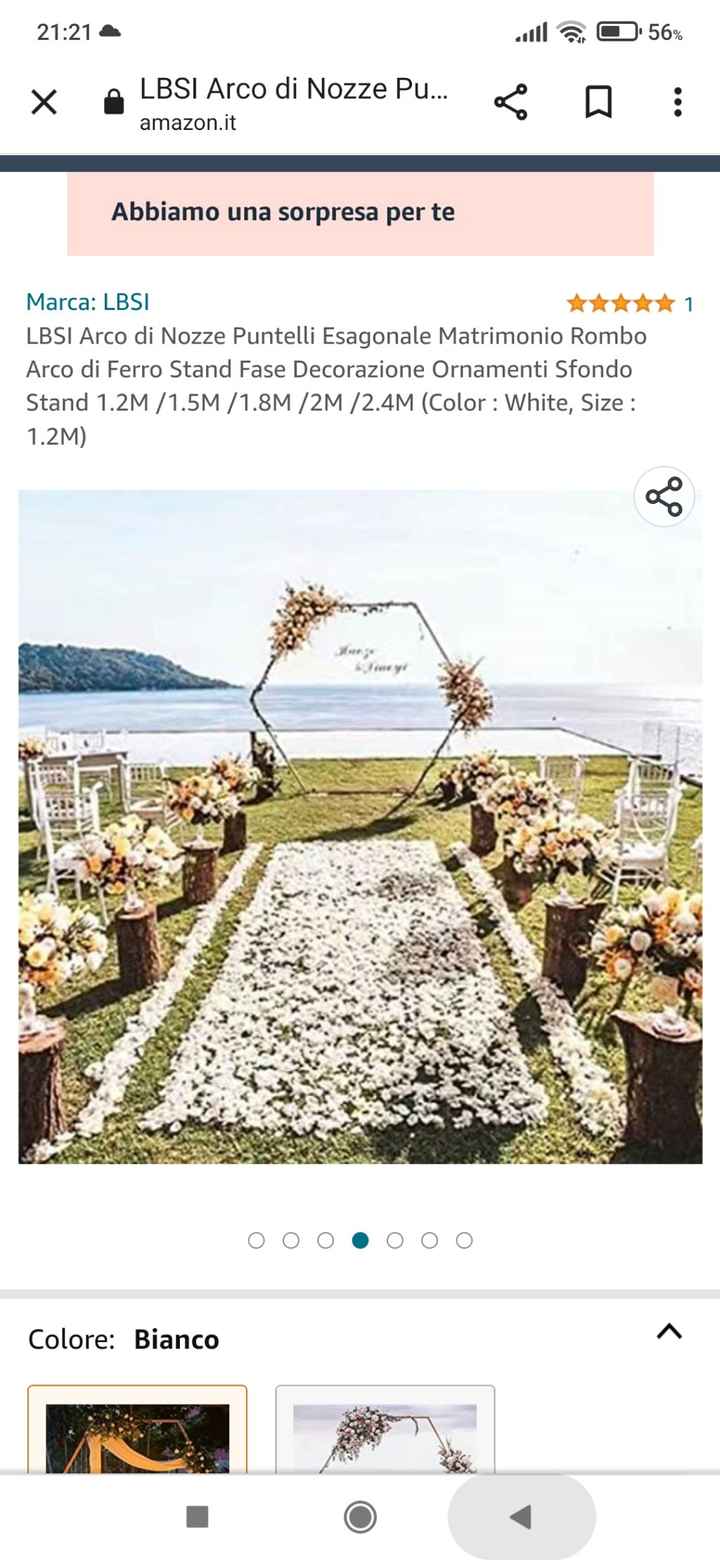This screenshot has width=720, height=1560.
Task: Select the floral arch color option
Action: (385, 1432)
